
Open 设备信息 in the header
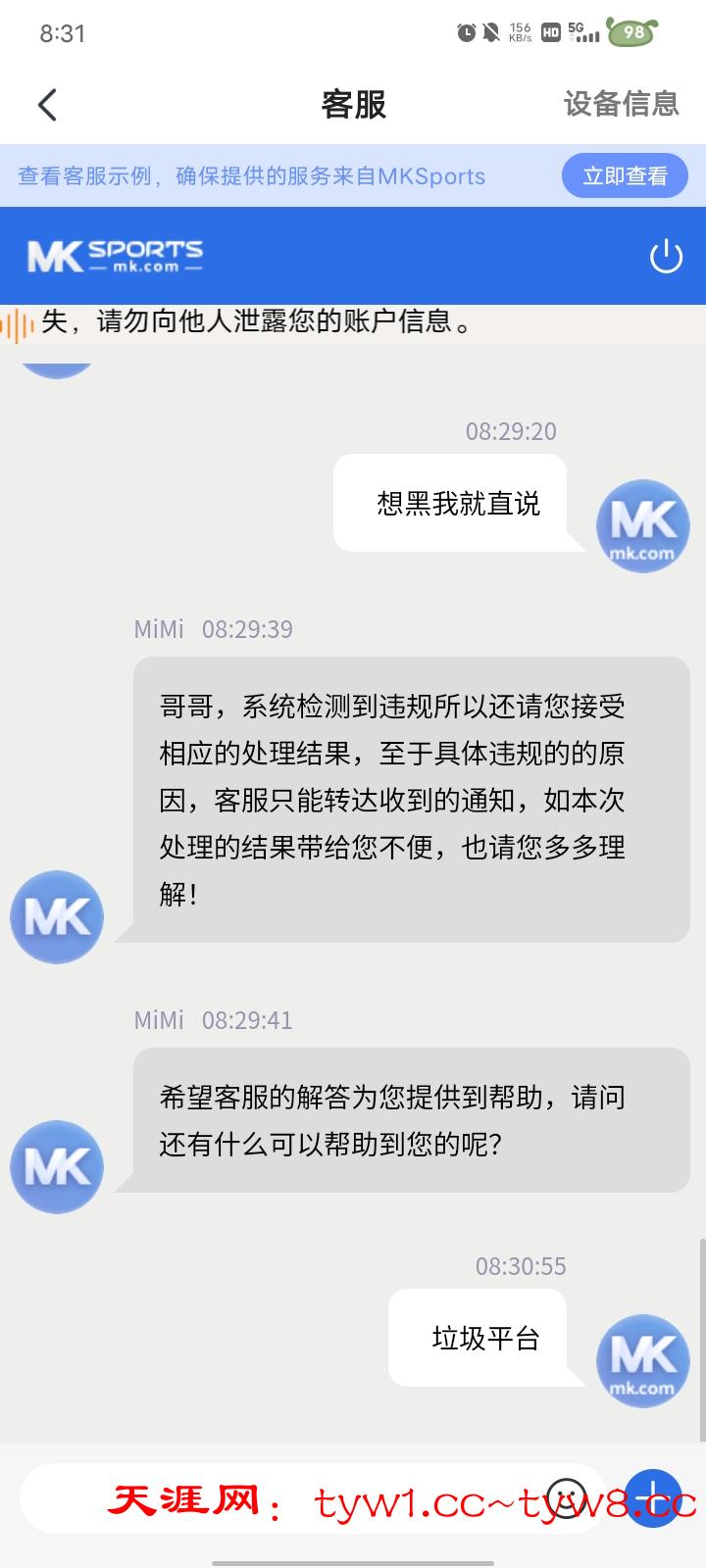pos(621,104)
